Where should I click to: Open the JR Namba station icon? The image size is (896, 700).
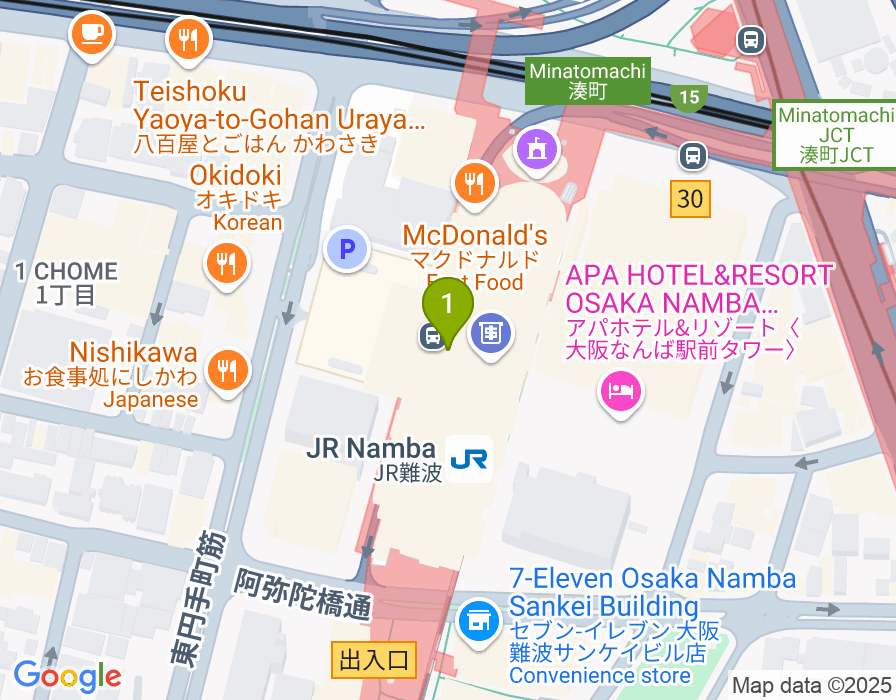coord(470,459)
